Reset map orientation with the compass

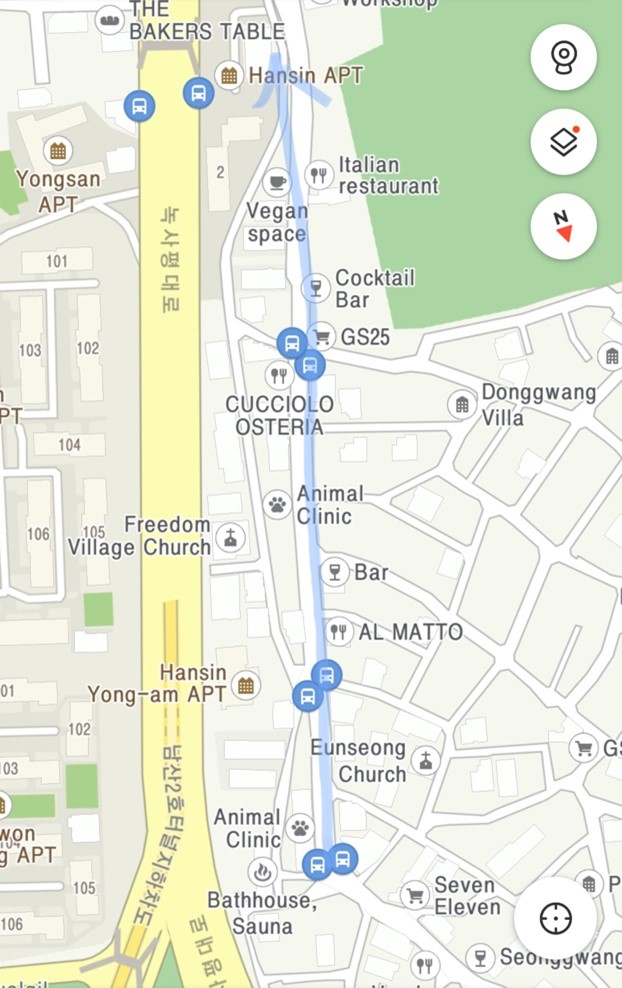tap(563, 226)
